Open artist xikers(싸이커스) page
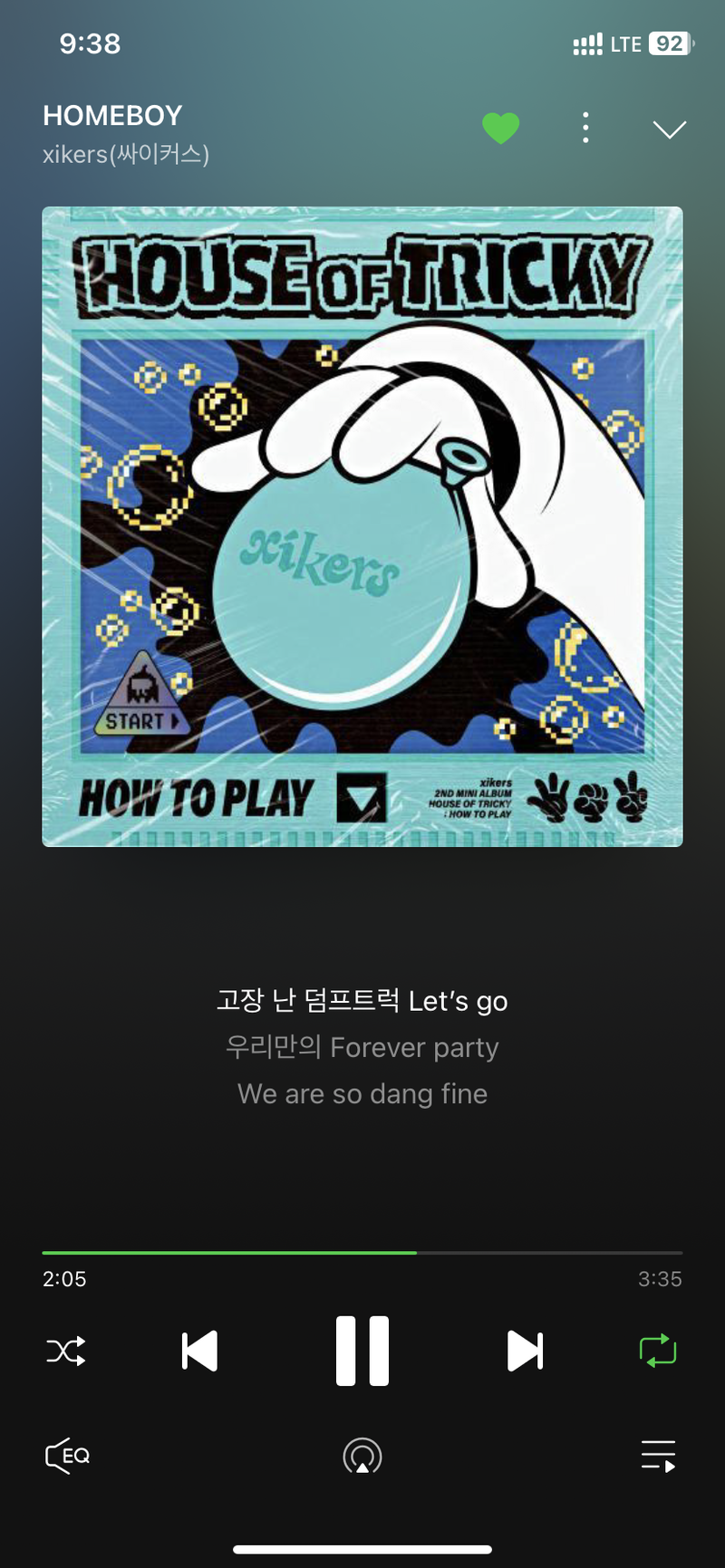Image resolution: width=725 pixels, height=1568 pixels. click(x=126, y=155)
